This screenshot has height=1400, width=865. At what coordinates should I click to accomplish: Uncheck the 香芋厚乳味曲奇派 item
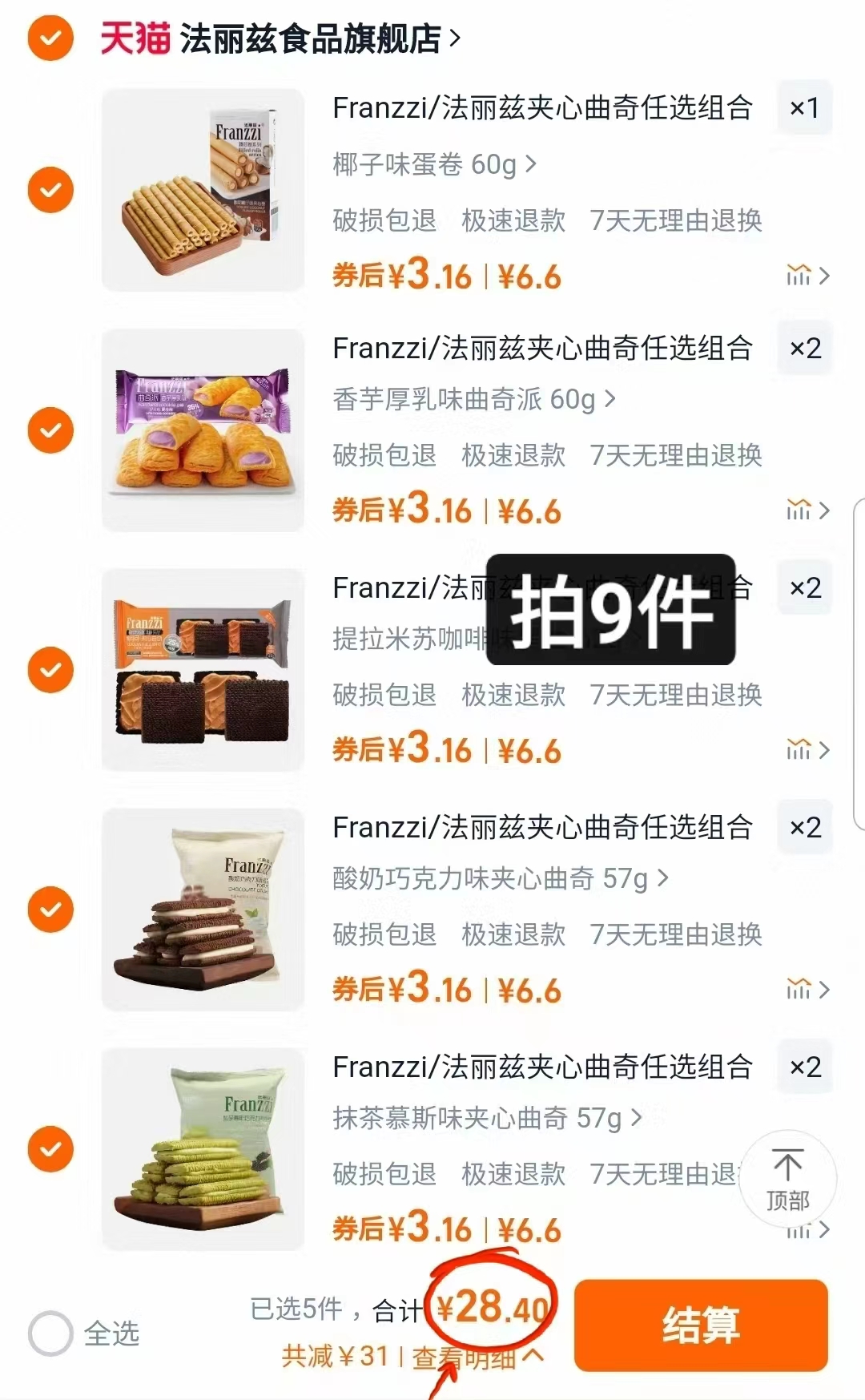[50, 430]
